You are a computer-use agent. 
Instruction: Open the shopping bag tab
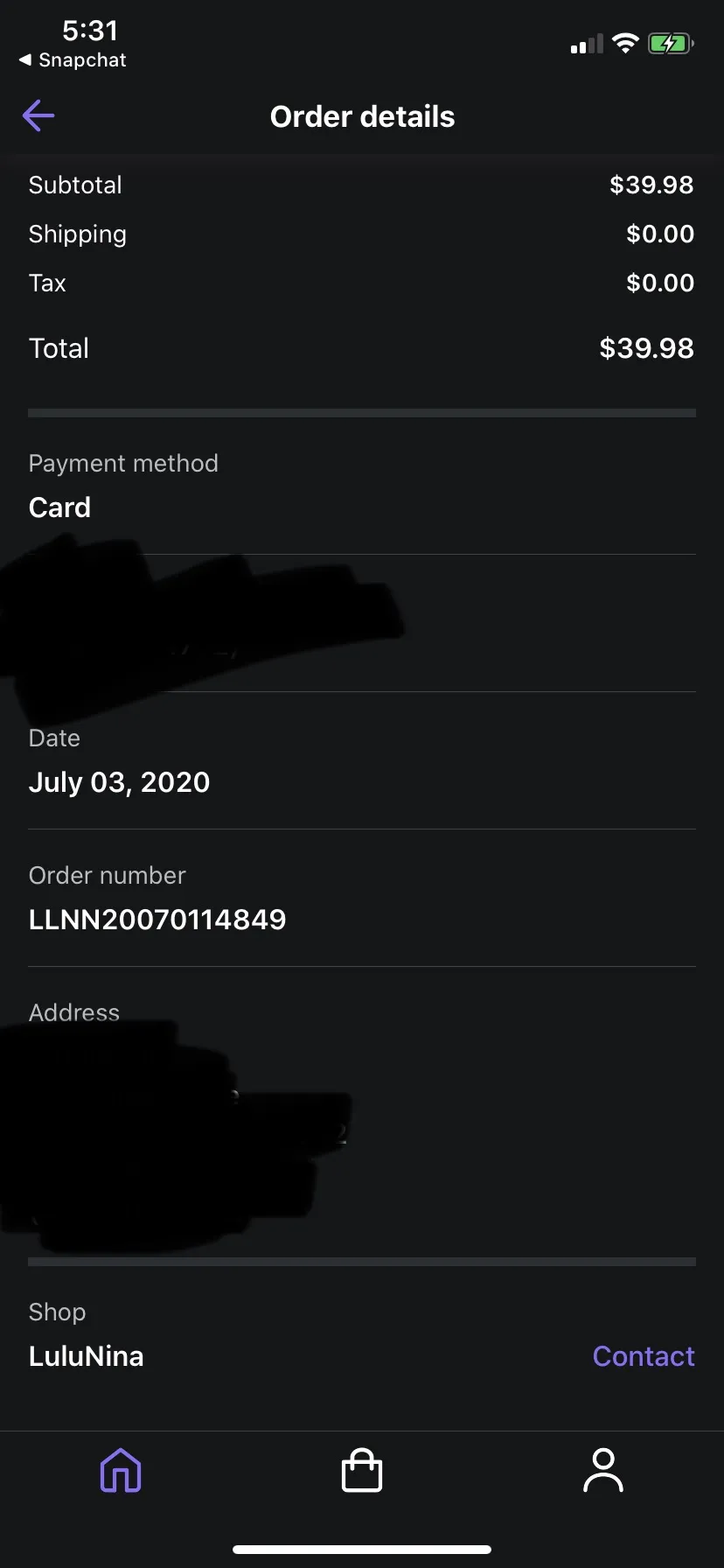click(362, 1470)
